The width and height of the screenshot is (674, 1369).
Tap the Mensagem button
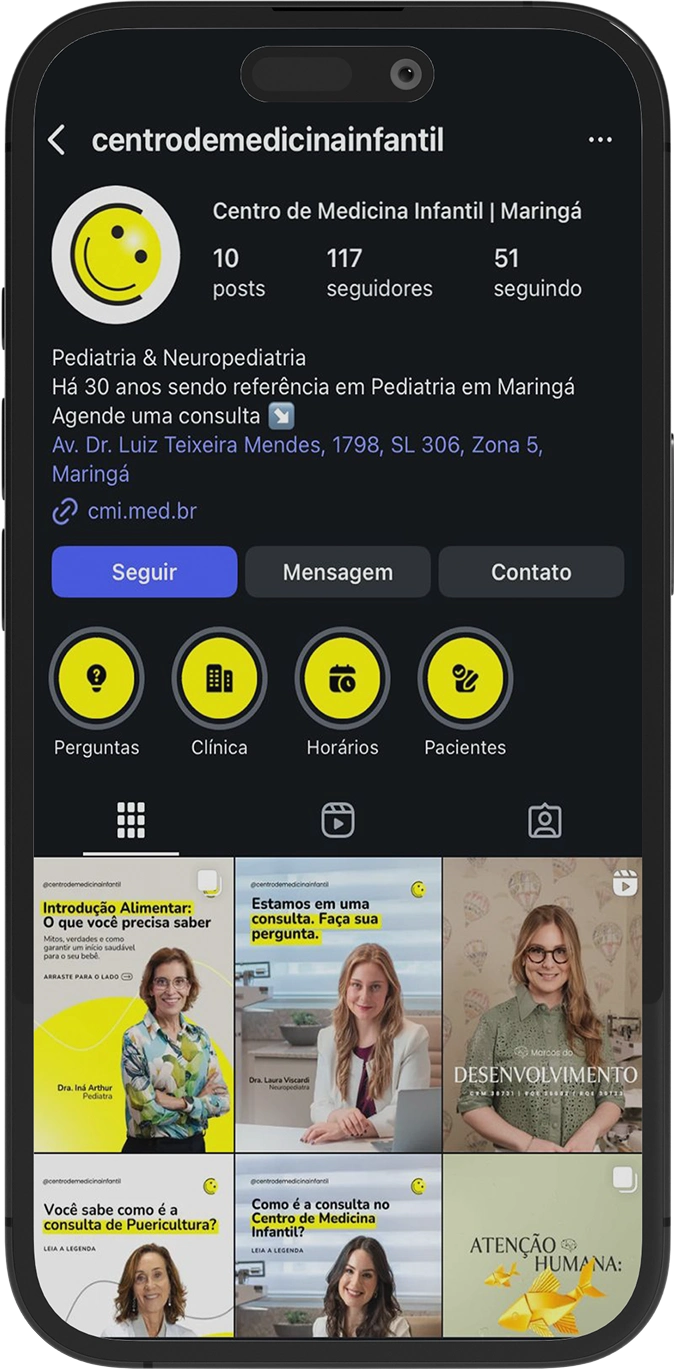click(337, 572)
